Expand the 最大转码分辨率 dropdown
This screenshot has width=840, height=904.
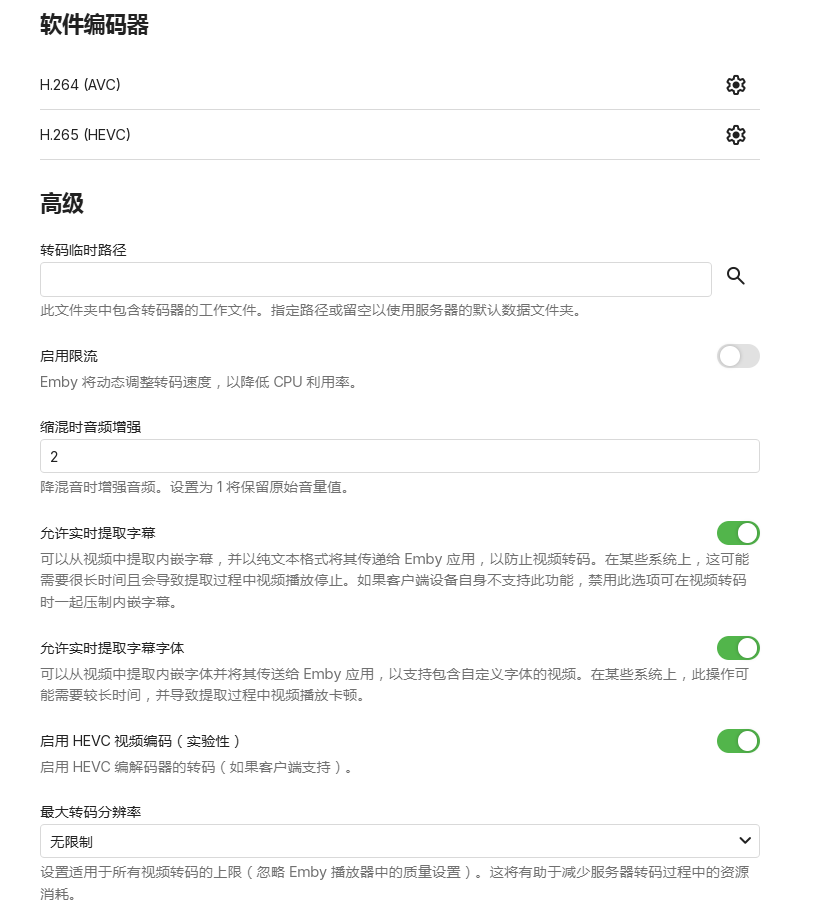(399, 841)
